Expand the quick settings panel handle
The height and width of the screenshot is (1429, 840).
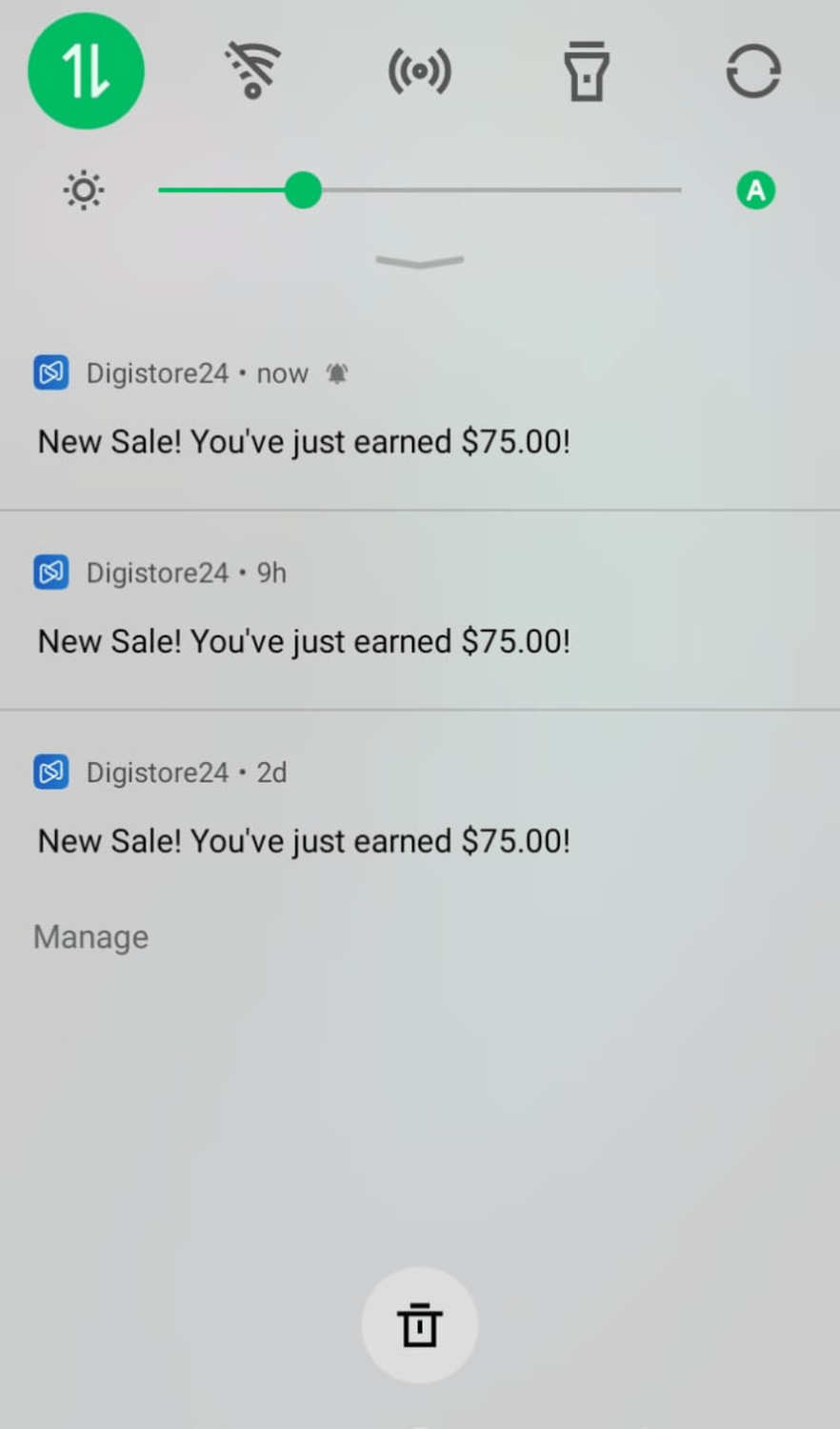point(419,261)
